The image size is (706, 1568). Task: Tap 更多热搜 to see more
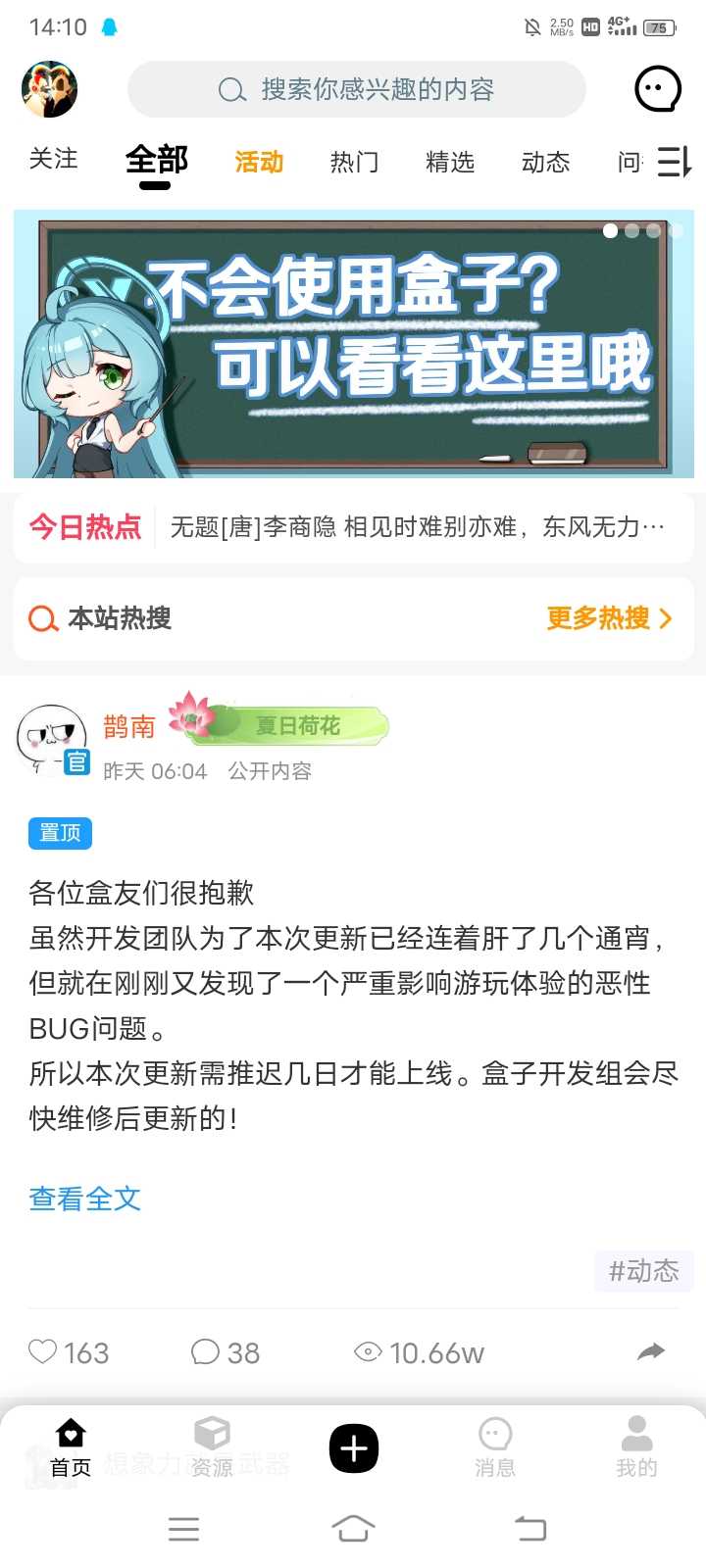click(609, 618)
